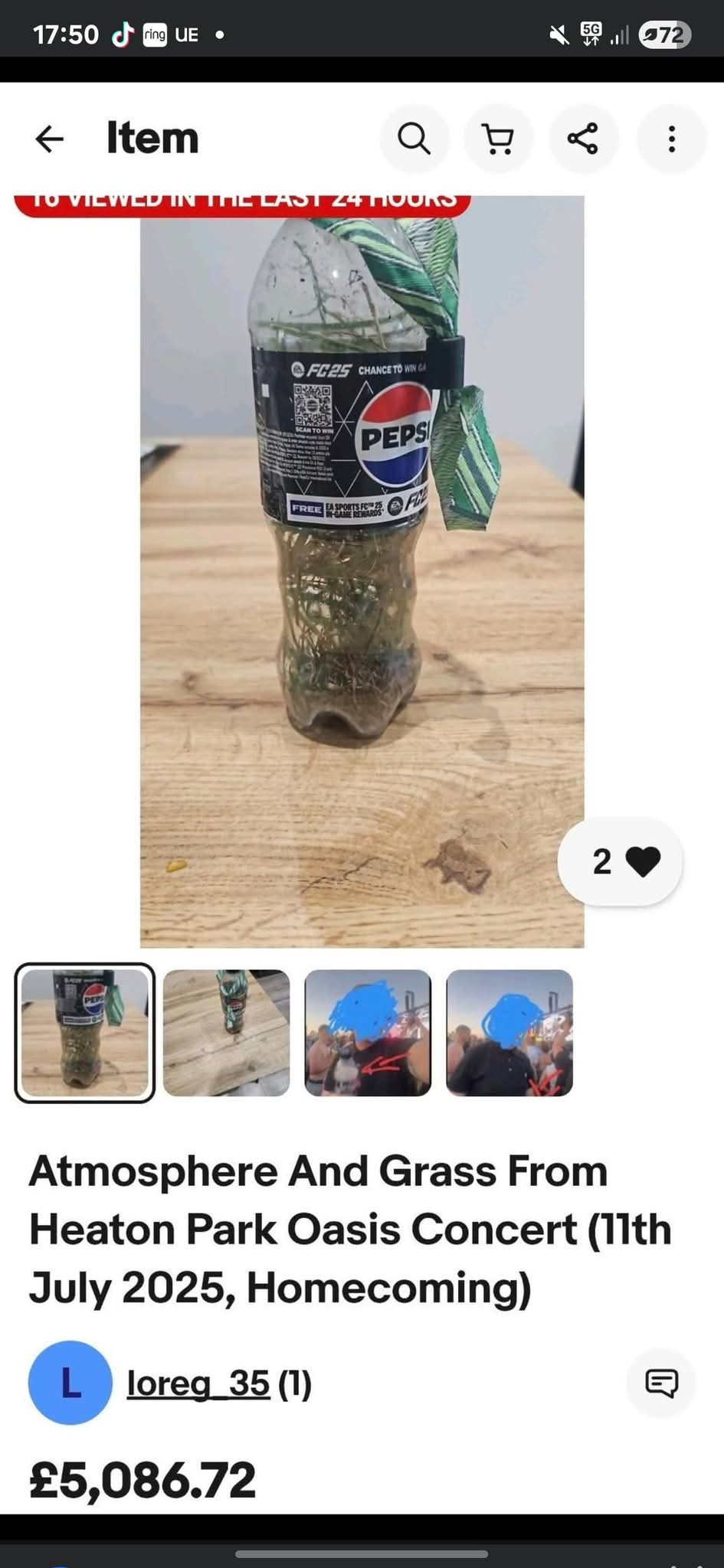
Task: View the fourth thumbnail with crowd photo
Action: coord(509,1033)
